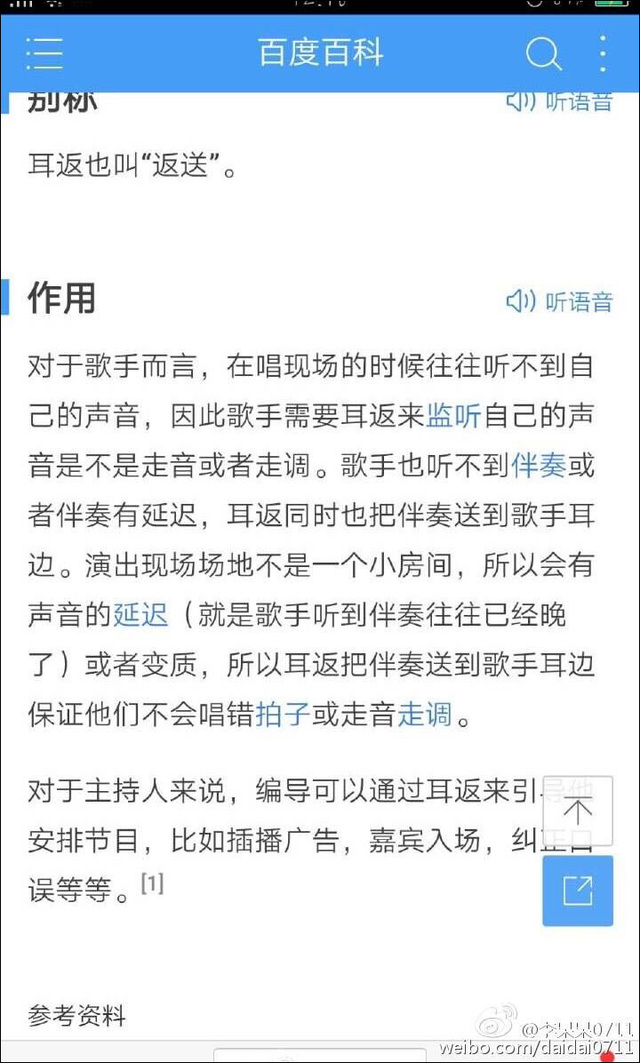Open the 拍子 link
The width and height of the screenshot is (640, 1063).
pyautogui.click(x=283, y=715)
